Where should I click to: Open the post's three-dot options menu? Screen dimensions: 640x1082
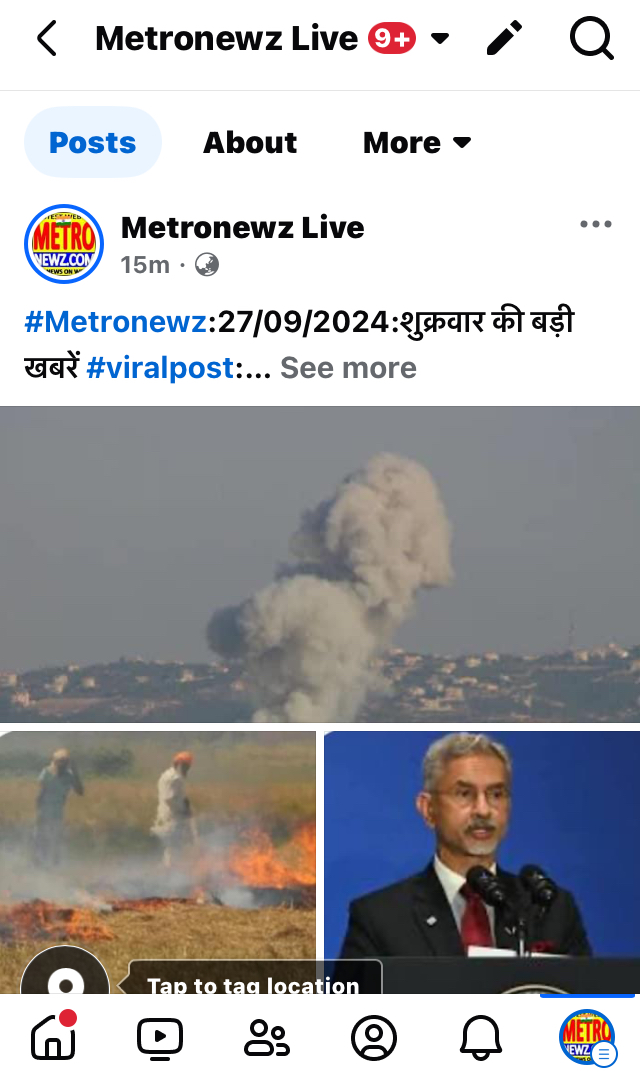(596, 224)
